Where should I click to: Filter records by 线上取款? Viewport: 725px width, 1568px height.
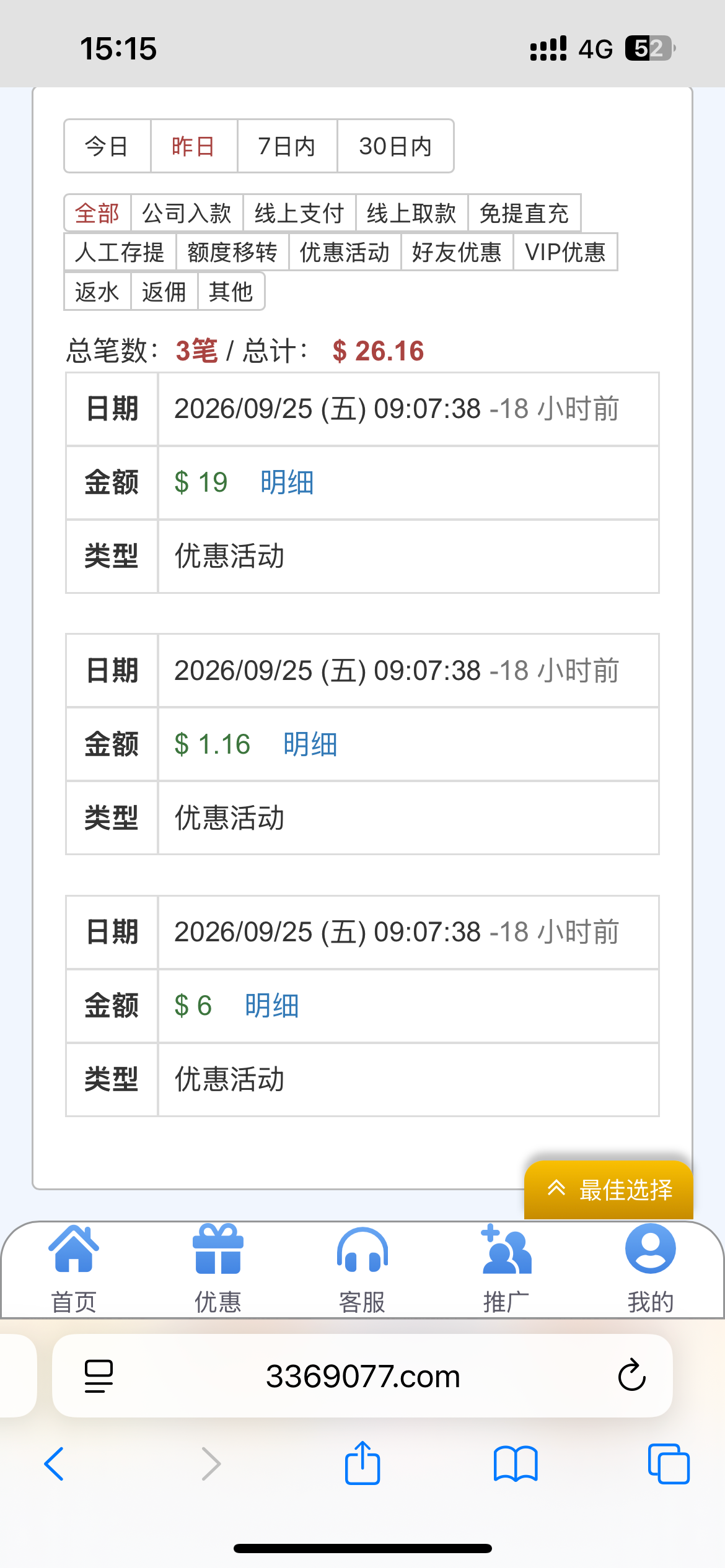(x=411, y=213)
